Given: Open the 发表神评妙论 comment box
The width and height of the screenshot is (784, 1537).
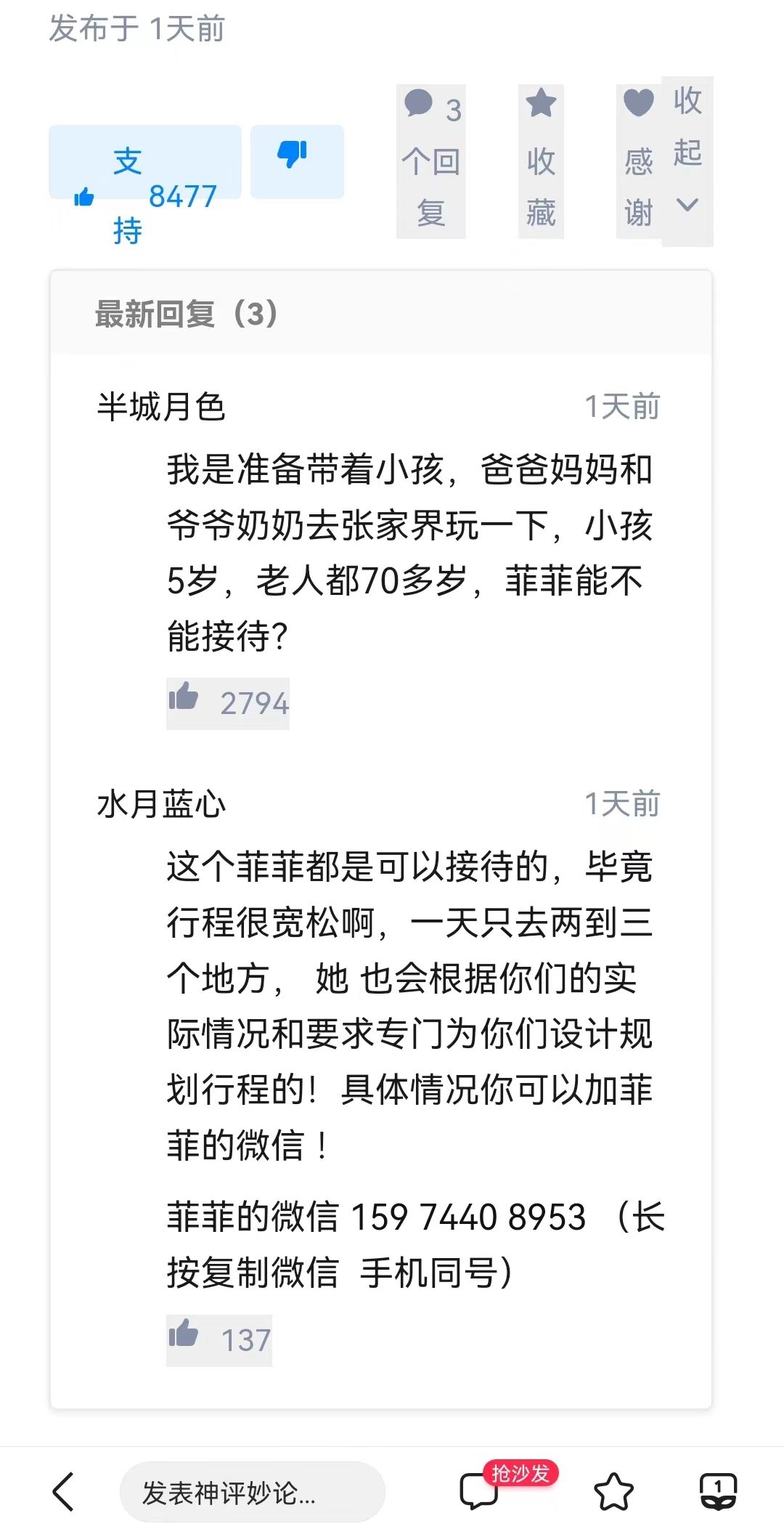Looking at the screenshot, I should pyautogui.click(x=251, y=1493).
